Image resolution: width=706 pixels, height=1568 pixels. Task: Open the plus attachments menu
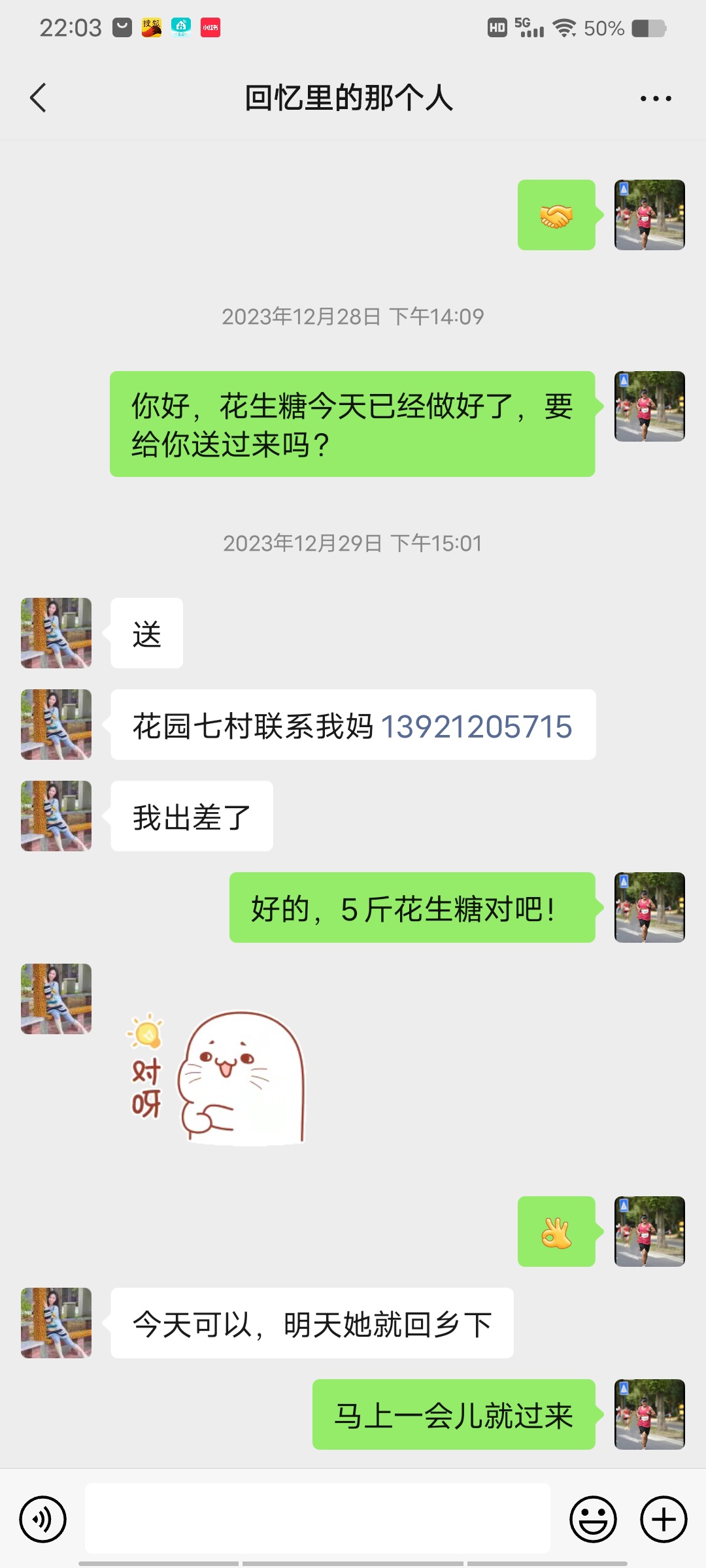click(664, 1519)
